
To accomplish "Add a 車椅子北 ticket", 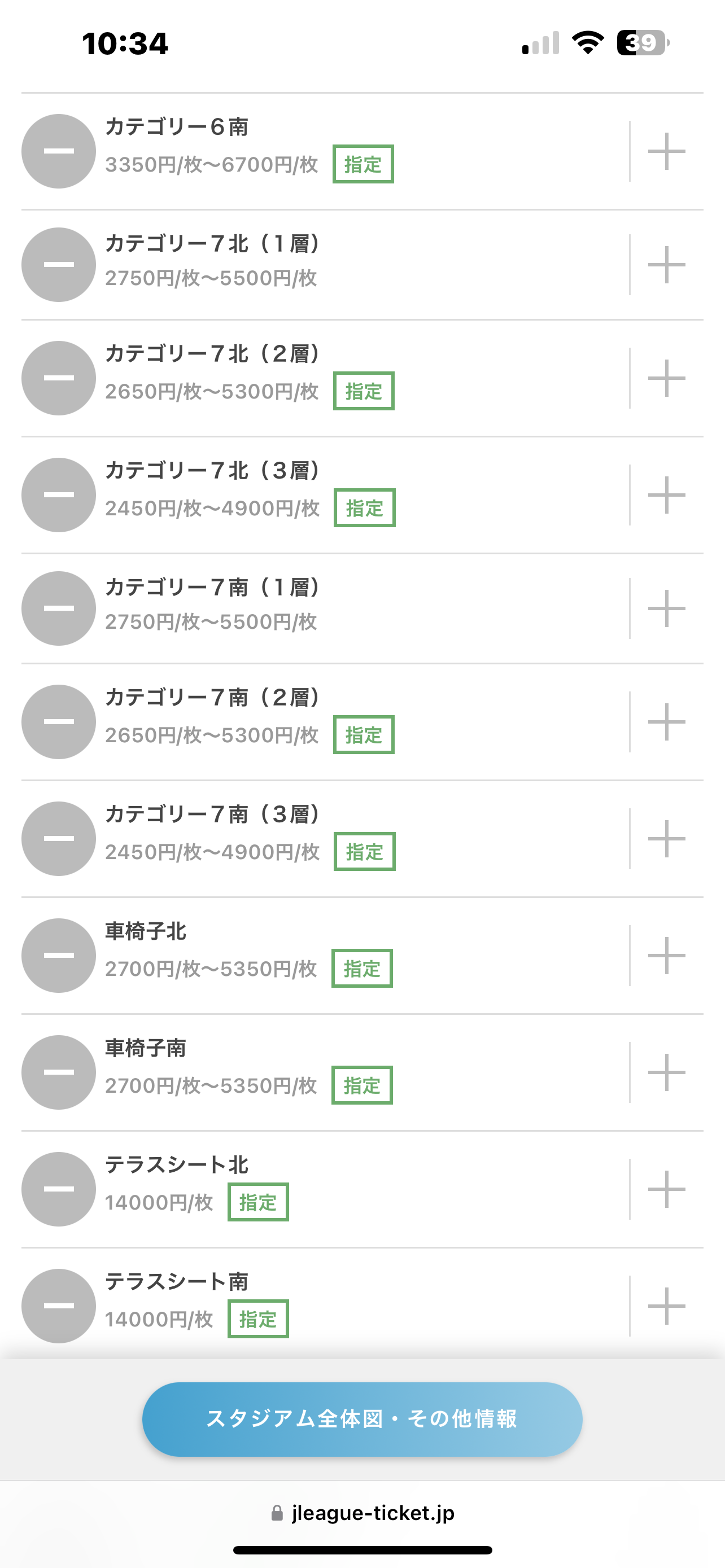I will 667,956.
